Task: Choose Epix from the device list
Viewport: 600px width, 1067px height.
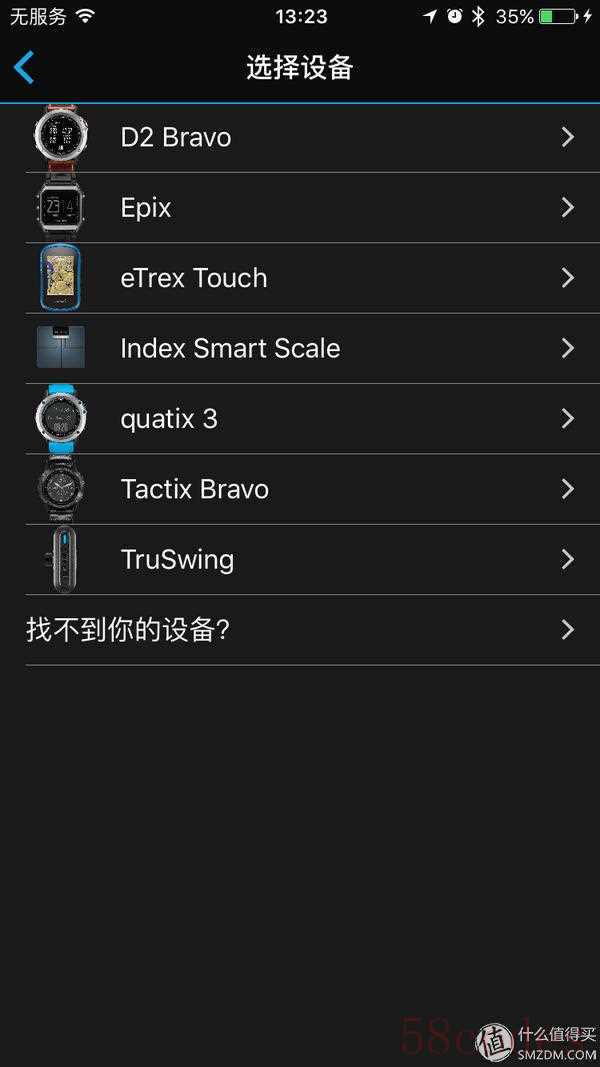Action: (300, 207)
